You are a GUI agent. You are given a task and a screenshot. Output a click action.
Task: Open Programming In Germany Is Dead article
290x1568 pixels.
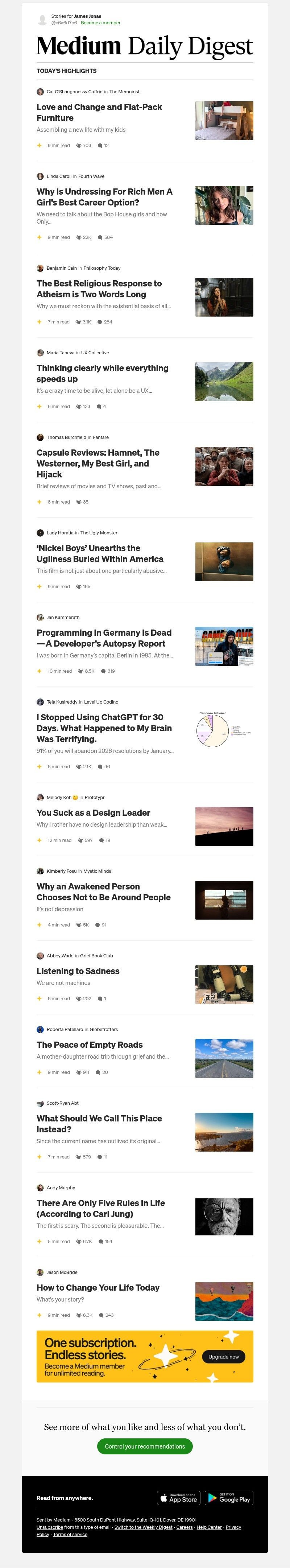(x=103, y=638)
